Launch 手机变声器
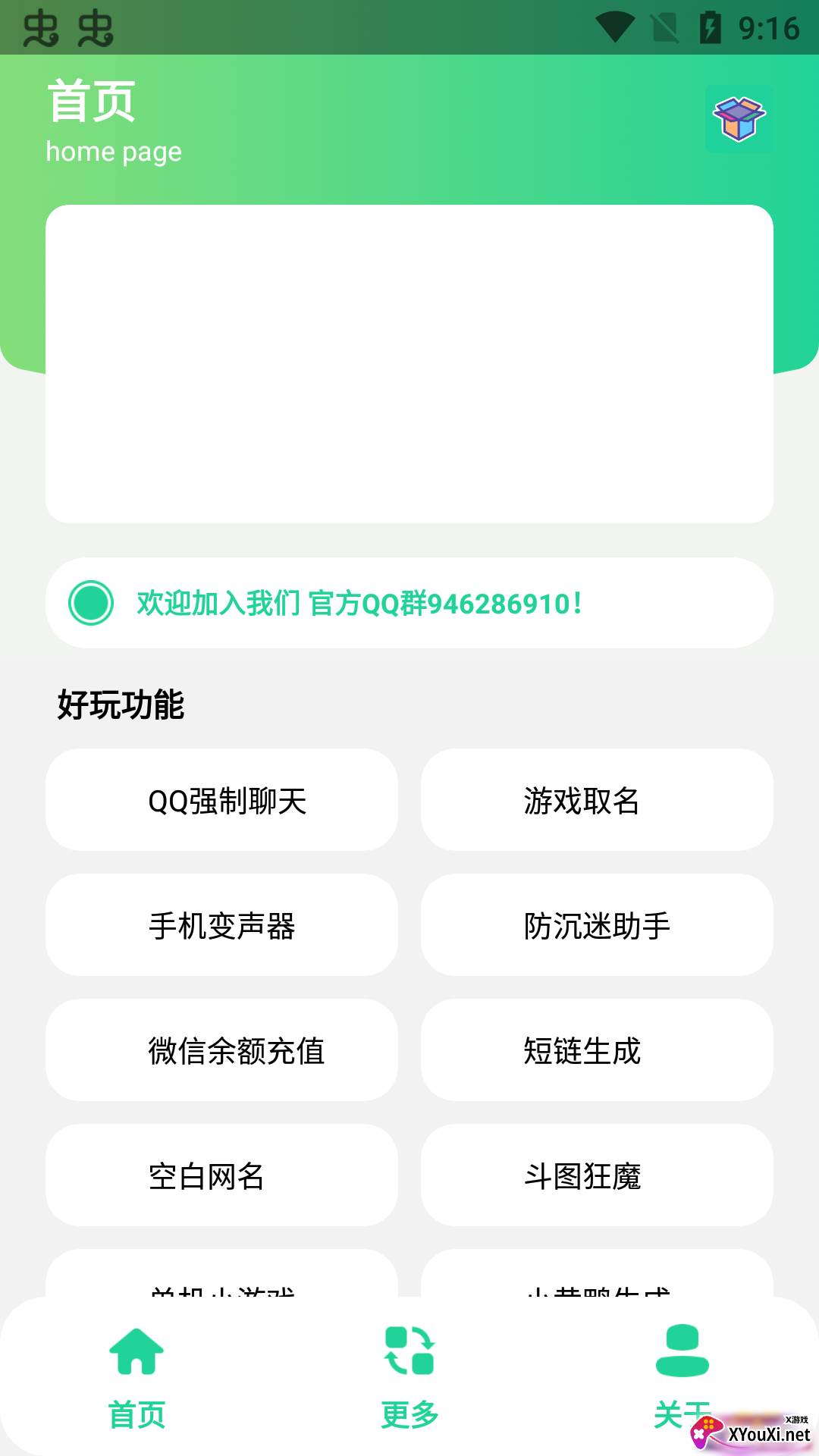819x1456 pixels. click(x=221, y=925)
